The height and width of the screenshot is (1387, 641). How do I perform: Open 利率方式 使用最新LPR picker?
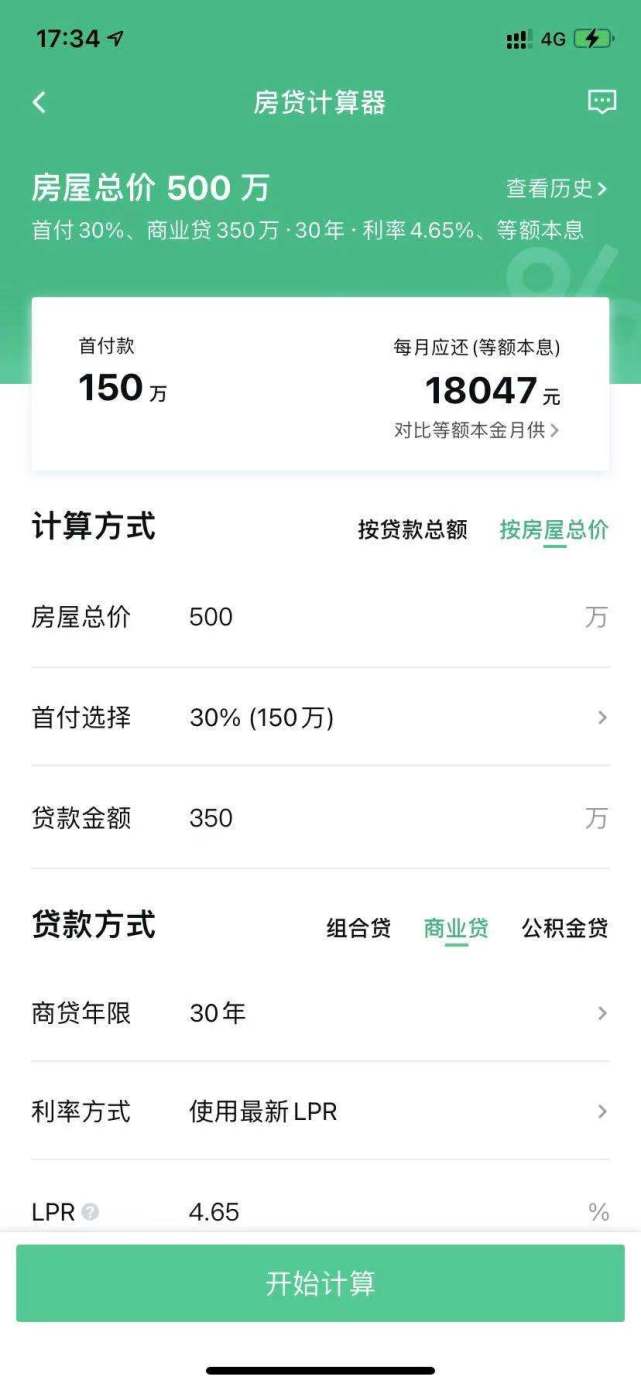click(320, 1111)
